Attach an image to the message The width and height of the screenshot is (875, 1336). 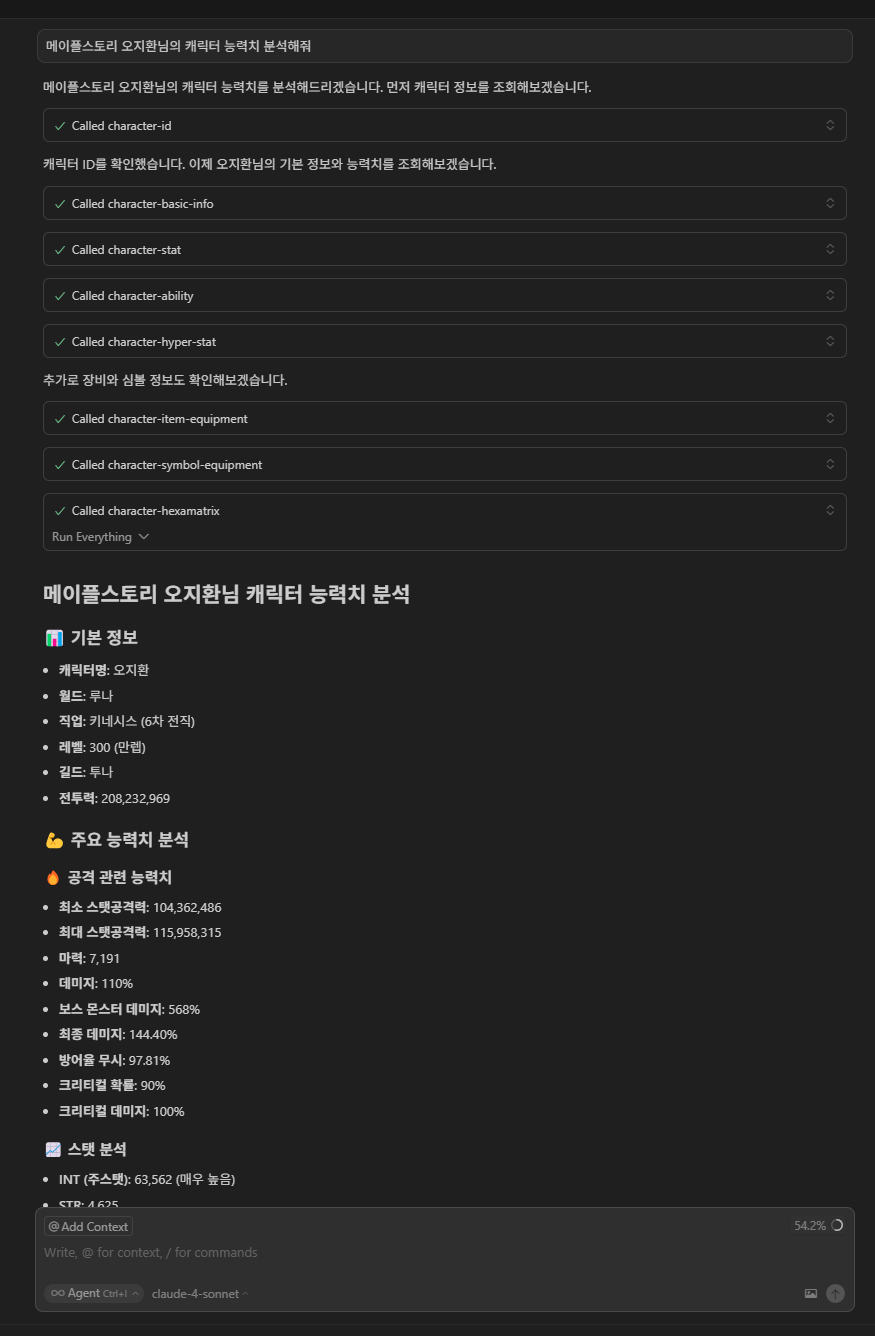[x=811, y=1294]
